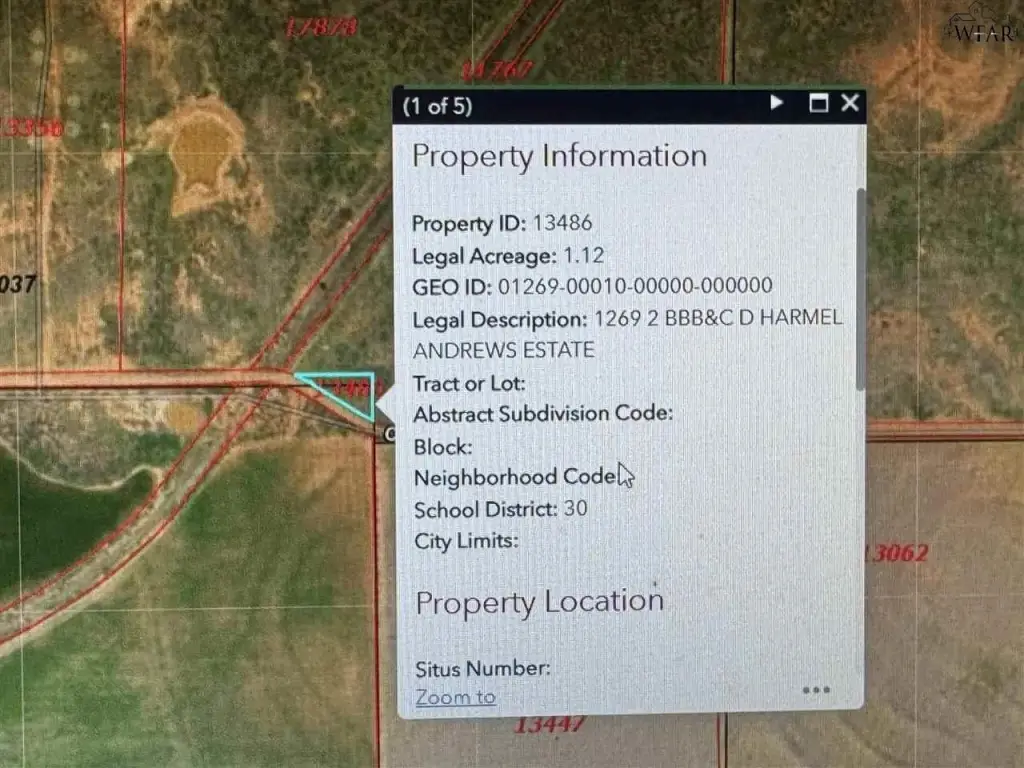Show the next feature in the popup
Viewport: 1024px width, 768px height.
tap(777, 103)
